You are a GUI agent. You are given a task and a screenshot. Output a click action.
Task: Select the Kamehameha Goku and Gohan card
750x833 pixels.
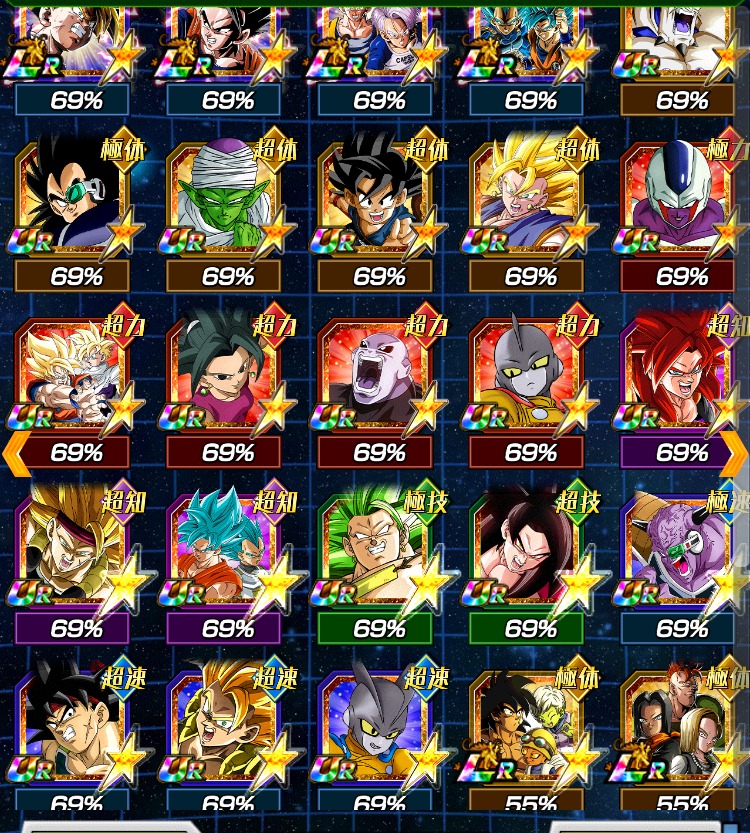click(72, 376)
